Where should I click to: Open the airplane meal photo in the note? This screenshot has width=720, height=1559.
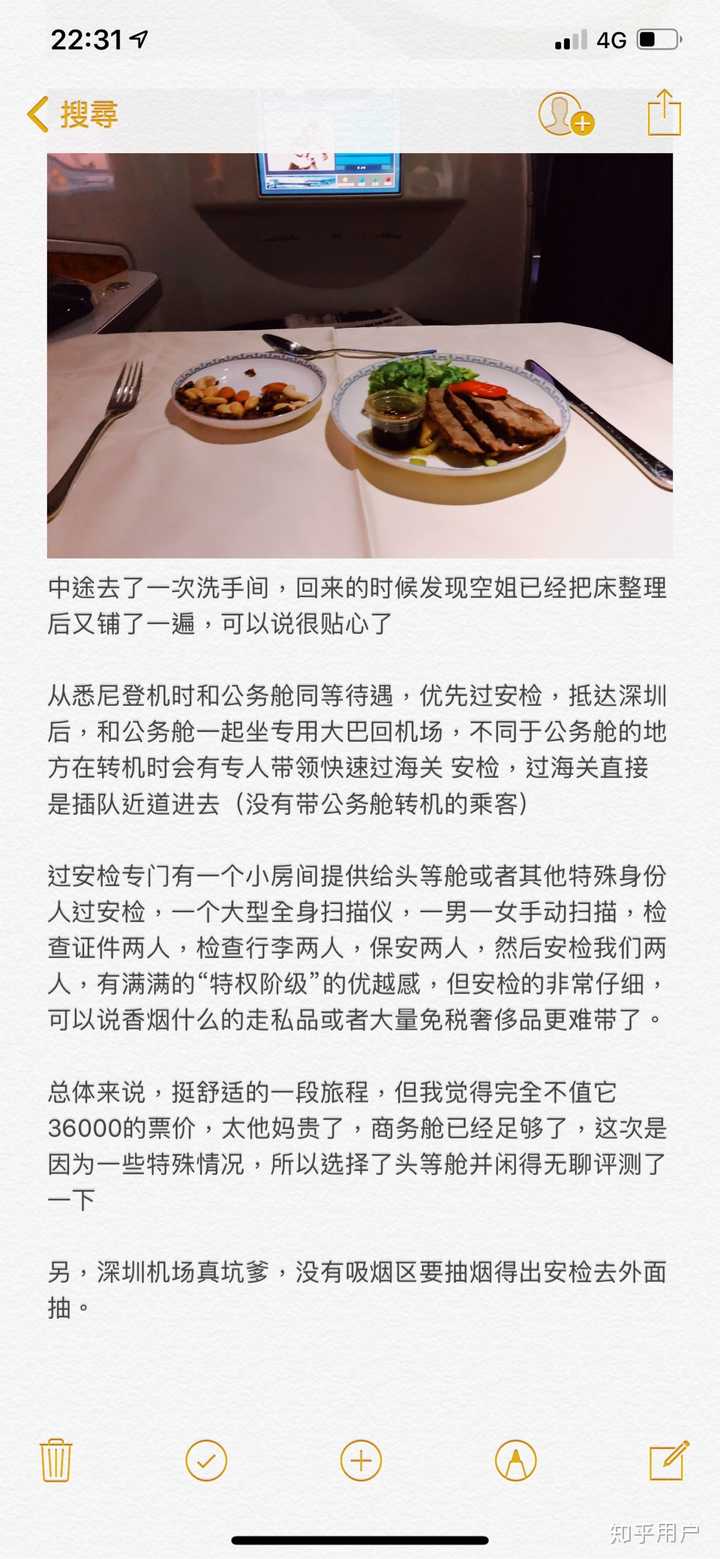pyautogui.click(x=359, y=355)
